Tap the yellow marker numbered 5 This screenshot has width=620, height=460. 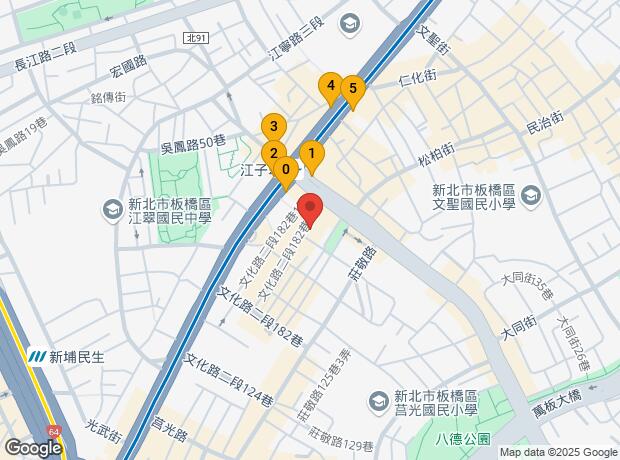click(x=351, y=89)
